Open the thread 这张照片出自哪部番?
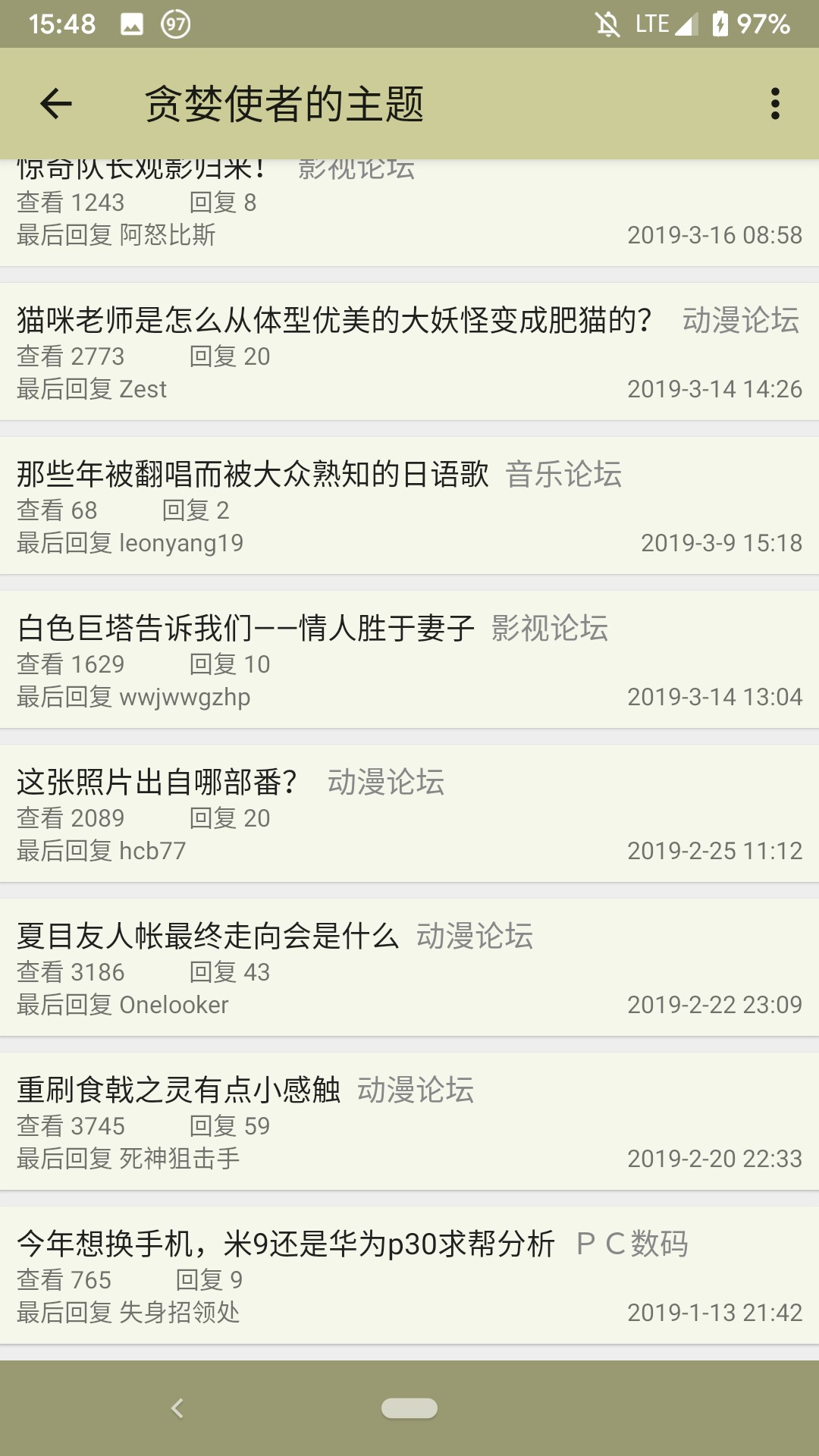The height and width of the screenshot is (1456, 819). pos(157,783)
